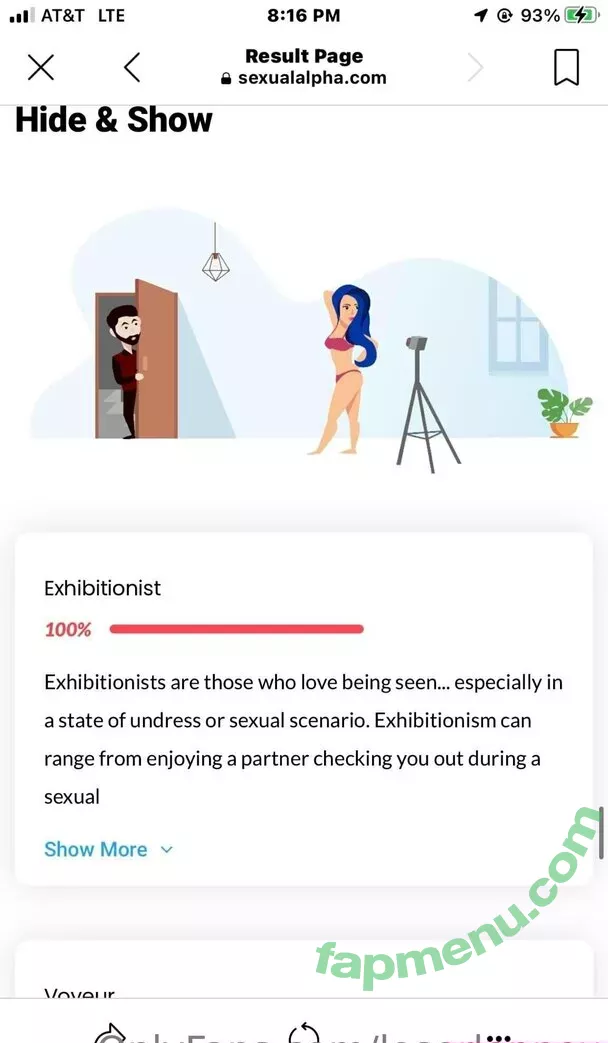Close the in-app browser page
Viewport: 608px width, 1043px height.
tap(40, 67)
